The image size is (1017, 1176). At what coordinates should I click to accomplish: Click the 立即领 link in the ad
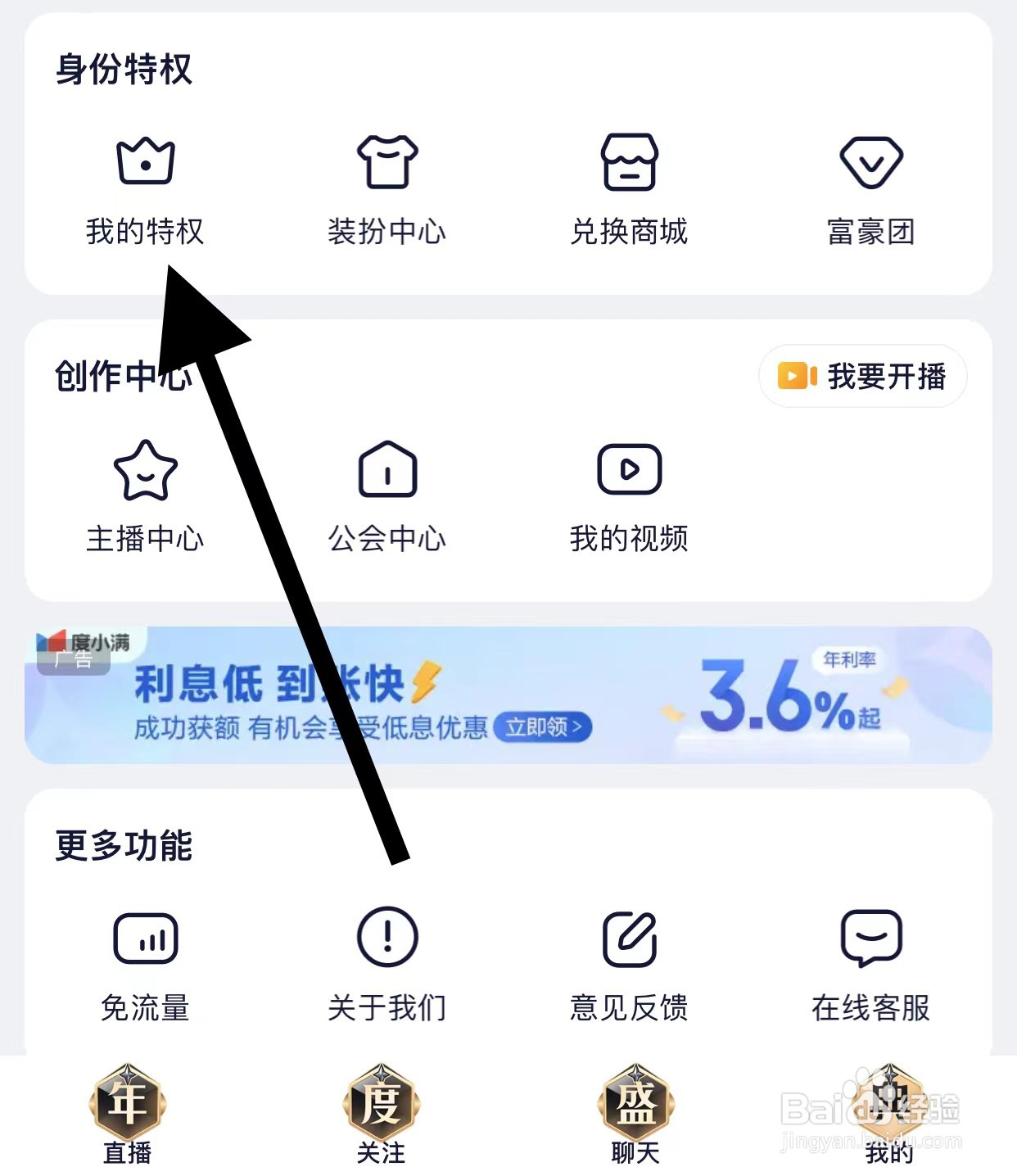point(543,727)
